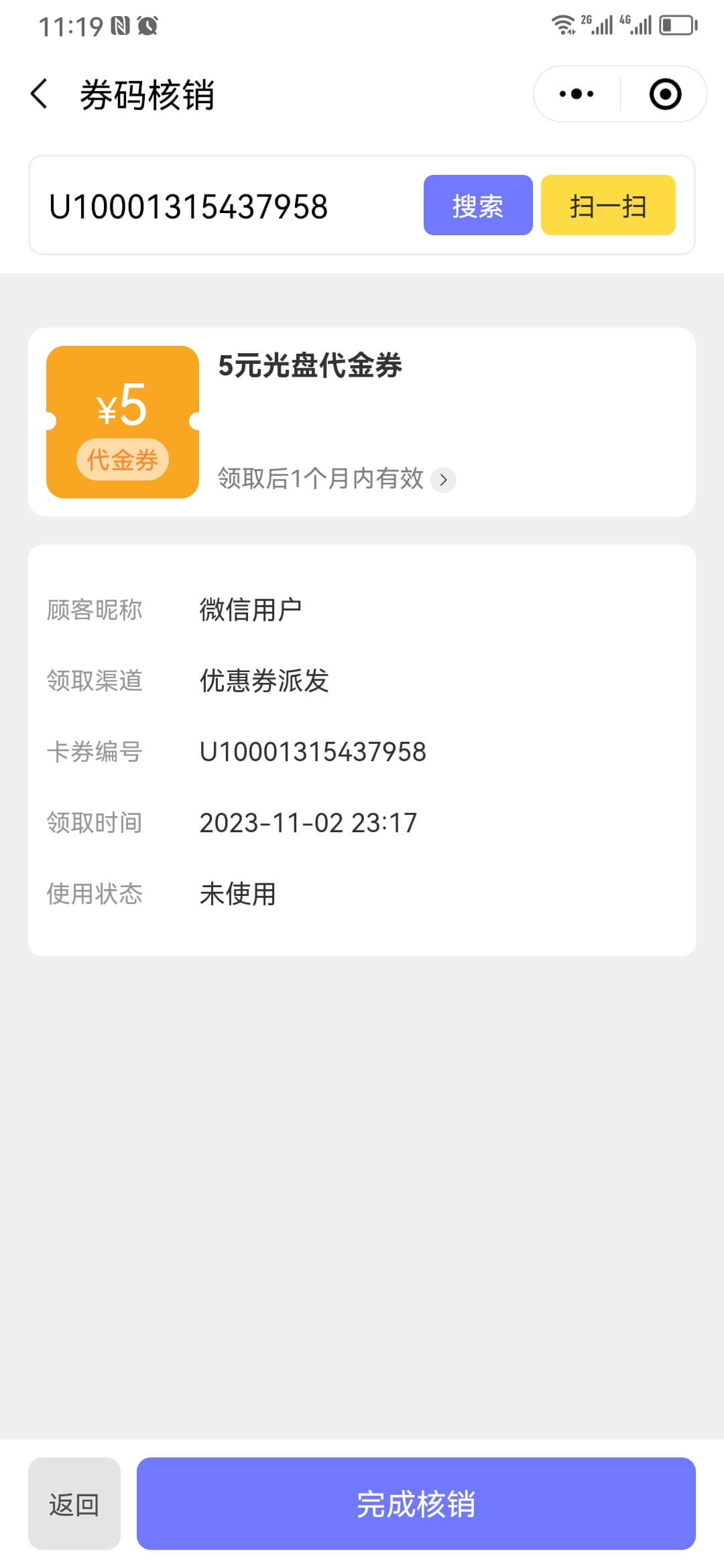
Task: Select the 券码核销 page title
Action: click(x=146, y=94)
